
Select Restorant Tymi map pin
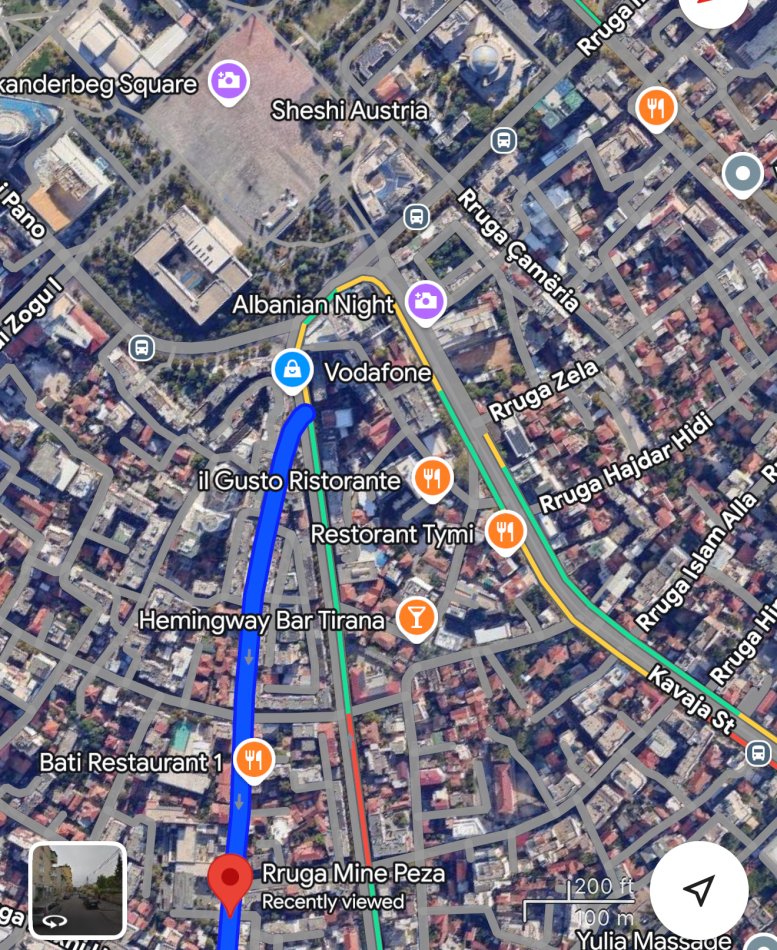(x=506, y=531)
